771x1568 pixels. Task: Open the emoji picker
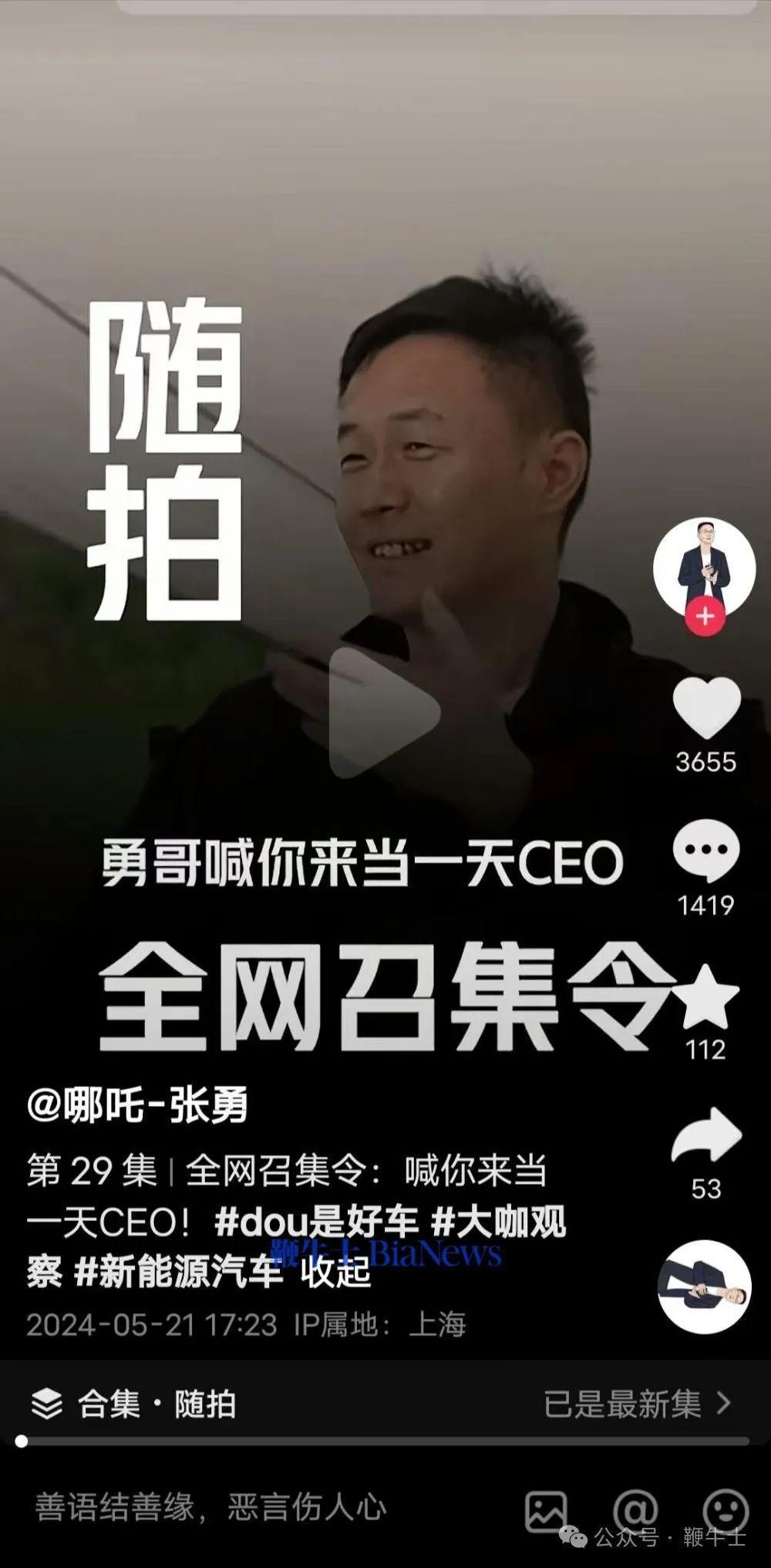(x=726, y=1510)
